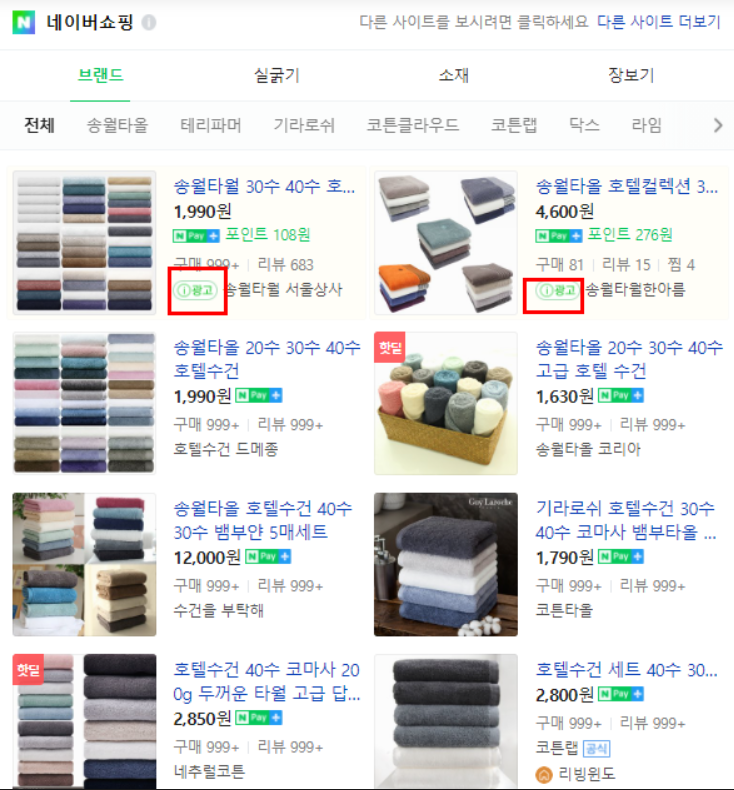
Task: Select the 전체 brand filter
Action: pos(39,125)
